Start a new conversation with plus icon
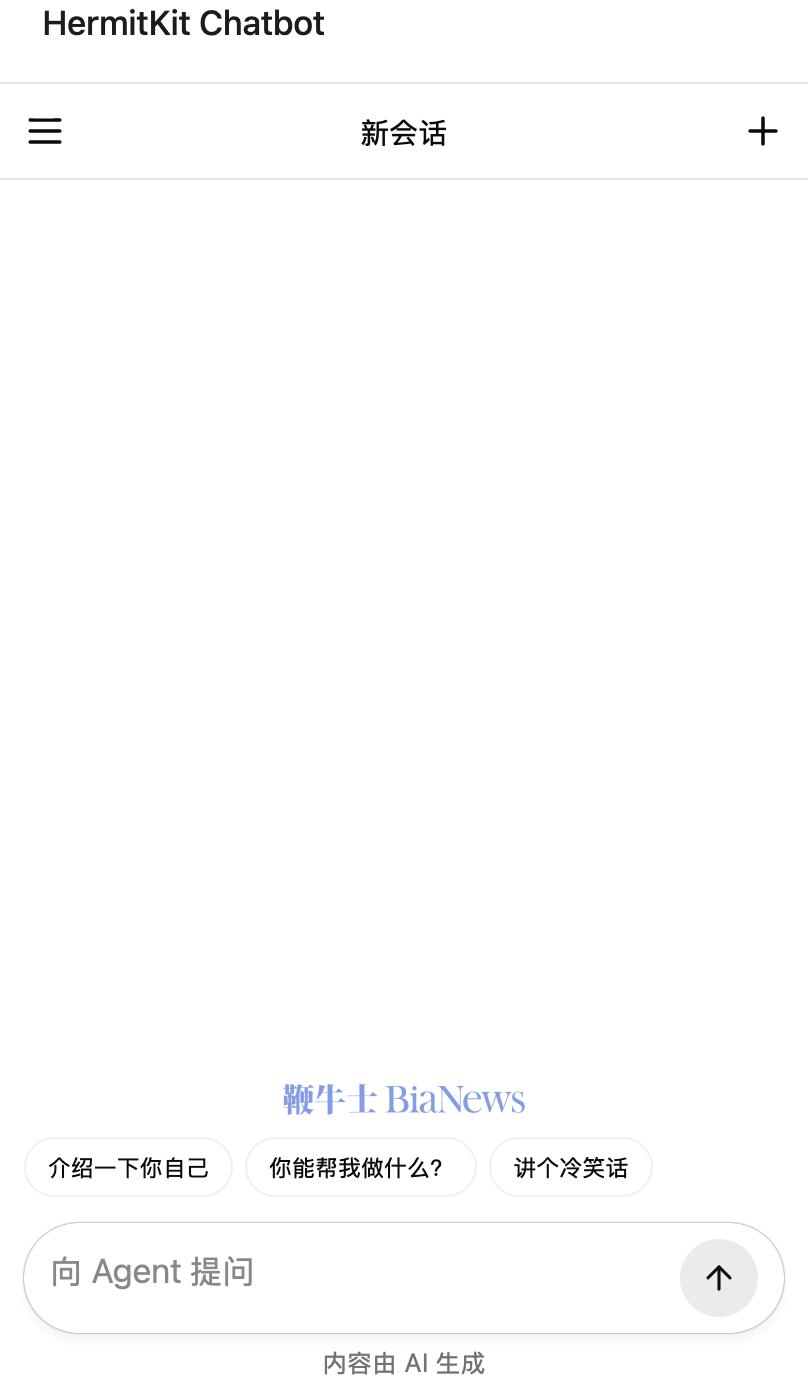The height and width of the screenshot is (1376, 808). tap(763, 131)
